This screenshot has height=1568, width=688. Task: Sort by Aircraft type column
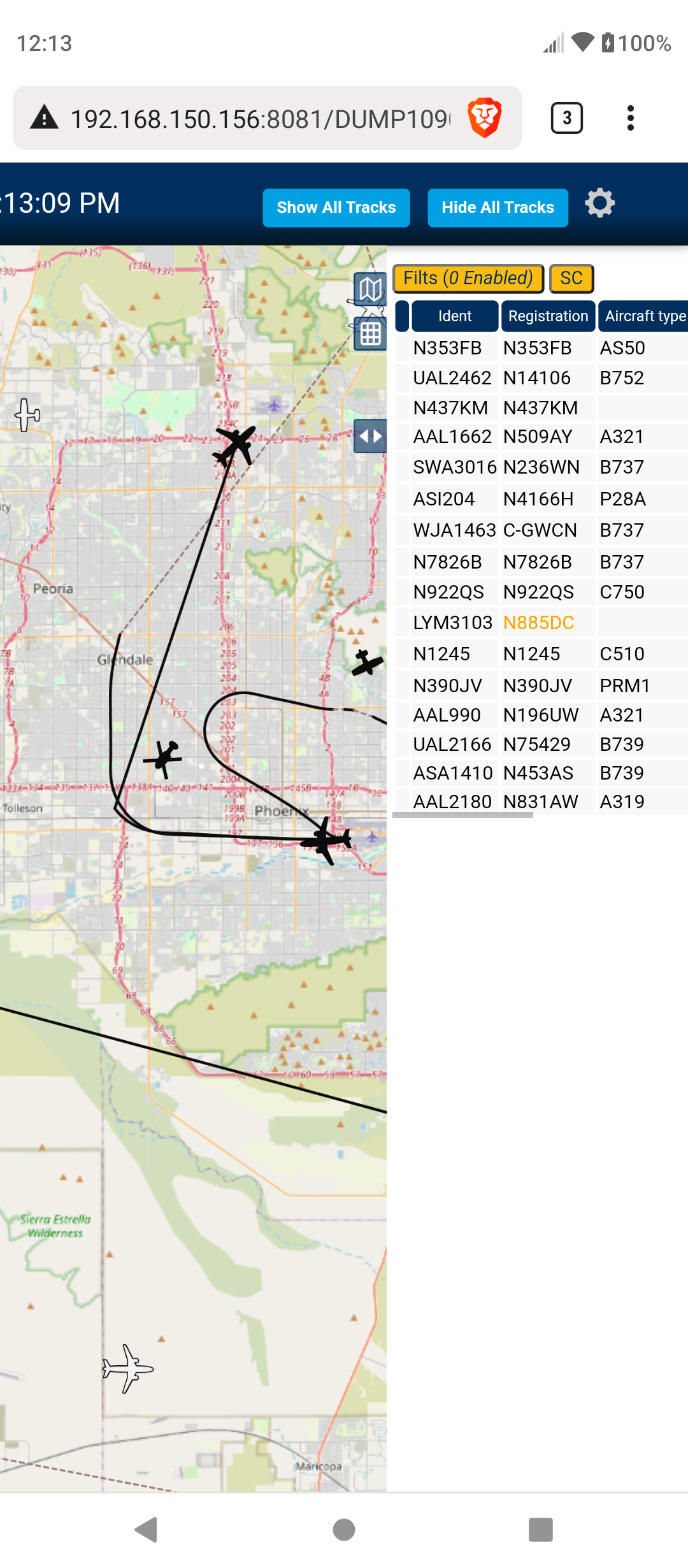[643, 316]
